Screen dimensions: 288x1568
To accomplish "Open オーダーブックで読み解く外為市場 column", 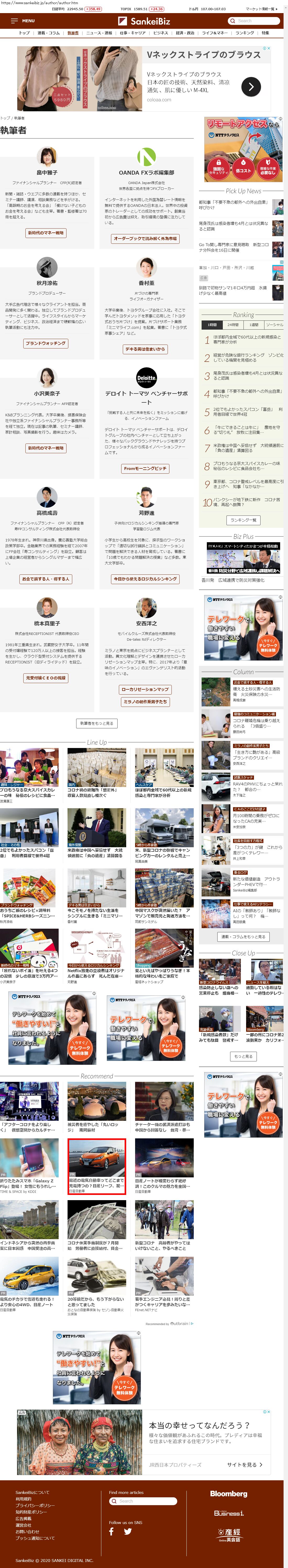I will point(146,239).
